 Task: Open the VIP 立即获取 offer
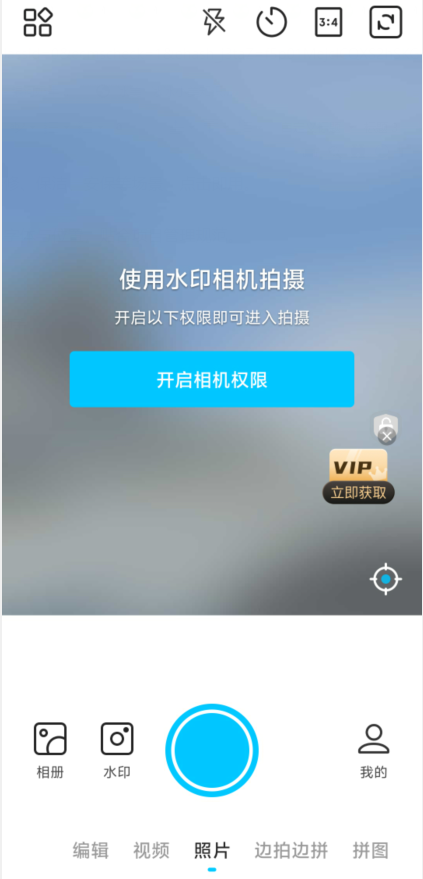(359, 476)
